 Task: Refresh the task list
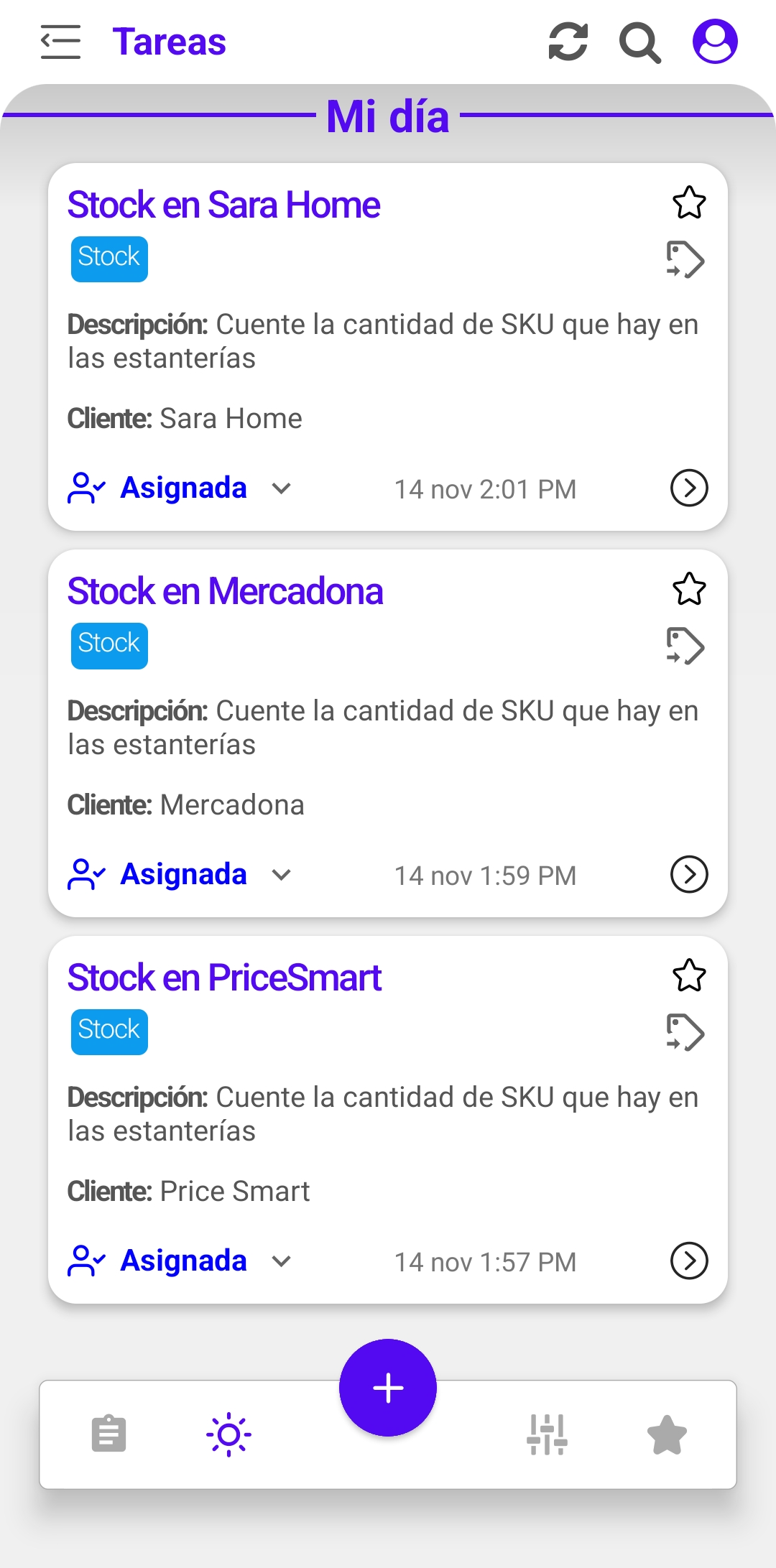568,42
